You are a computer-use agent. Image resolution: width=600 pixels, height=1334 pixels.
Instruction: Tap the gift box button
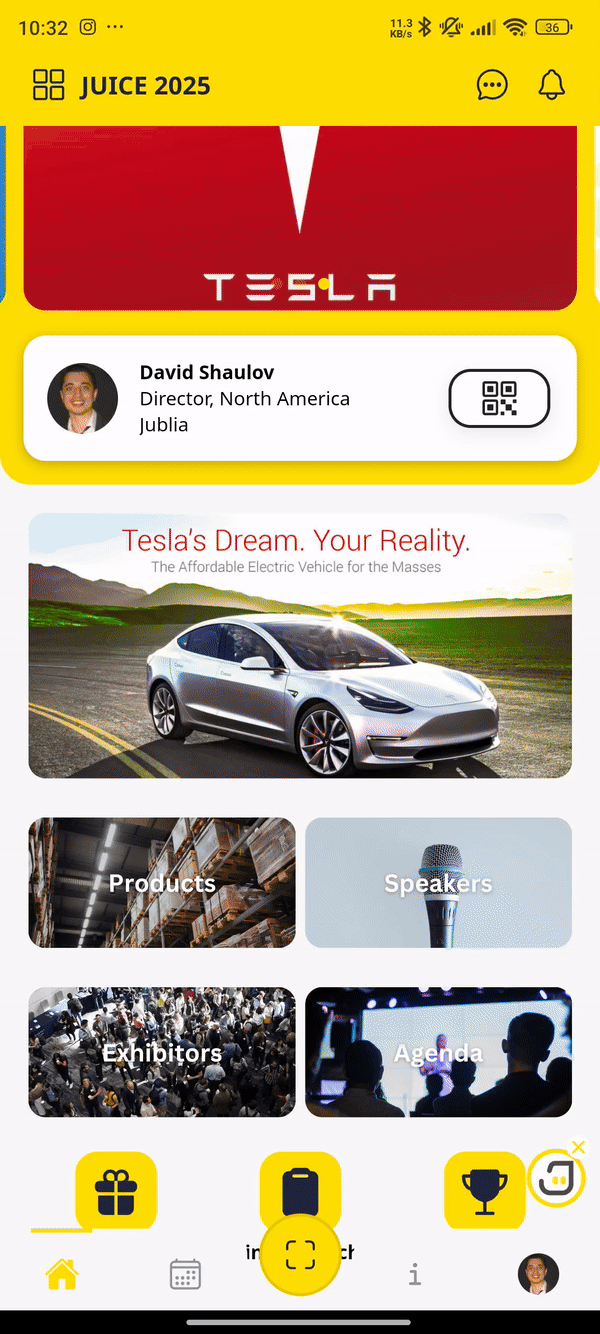coord(116,1190)
